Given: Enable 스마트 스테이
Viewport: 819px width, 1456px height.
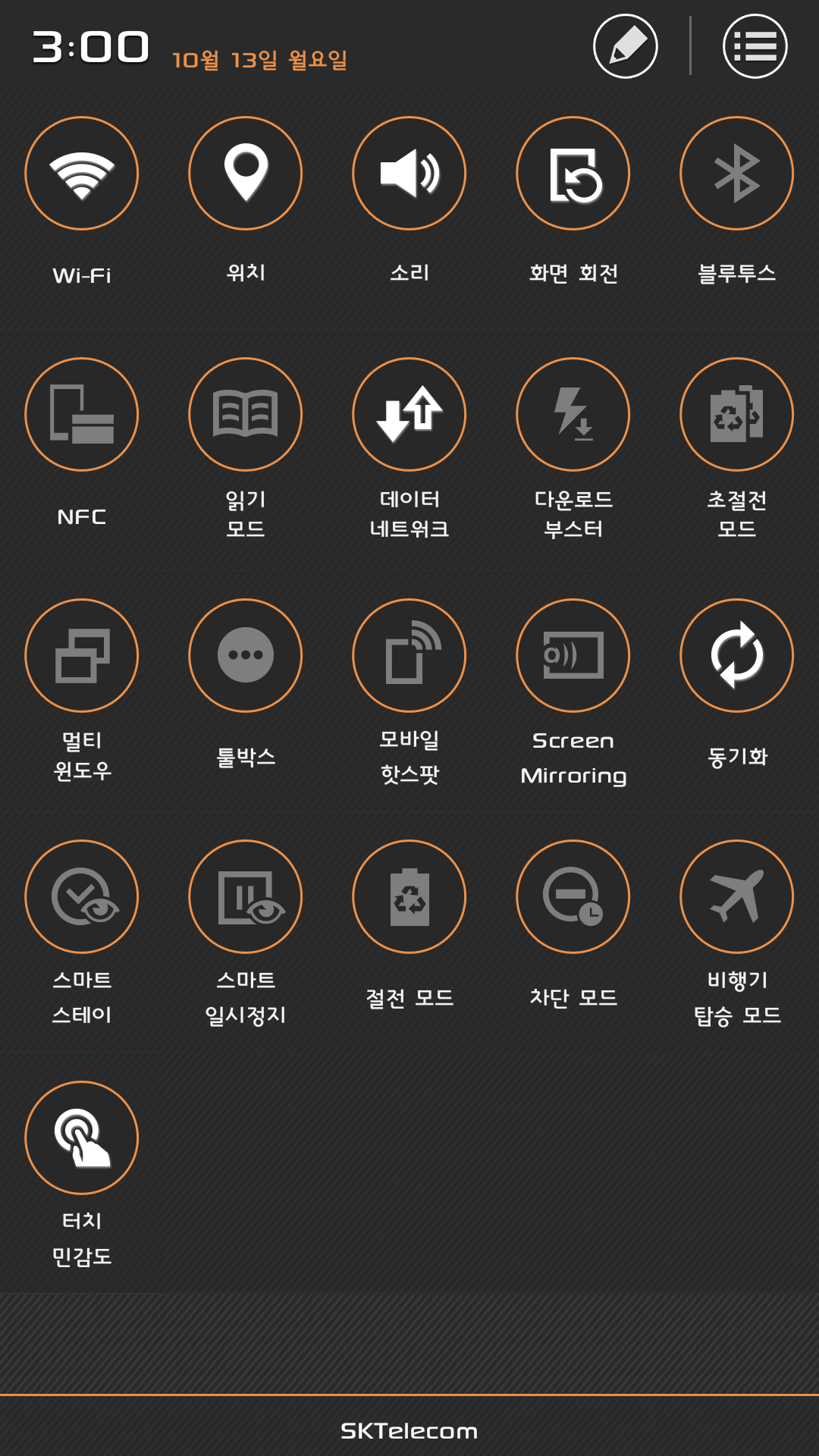Looking at the screenshot, I should pos(82,897).
